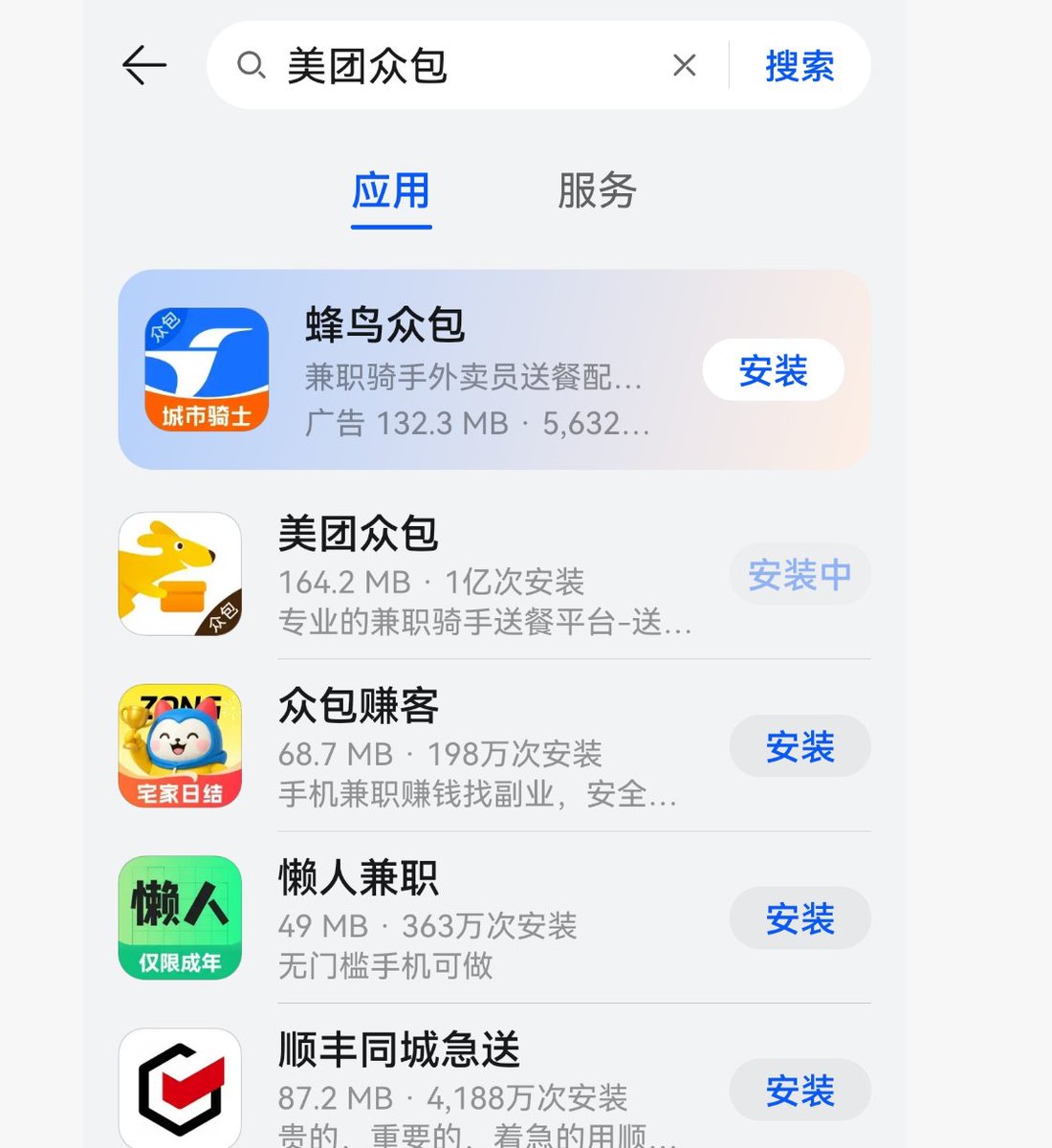Open the 顺丰同城急送 app details
The height and width of the screenshot is (1148, 1052).
coord(478,1091)
